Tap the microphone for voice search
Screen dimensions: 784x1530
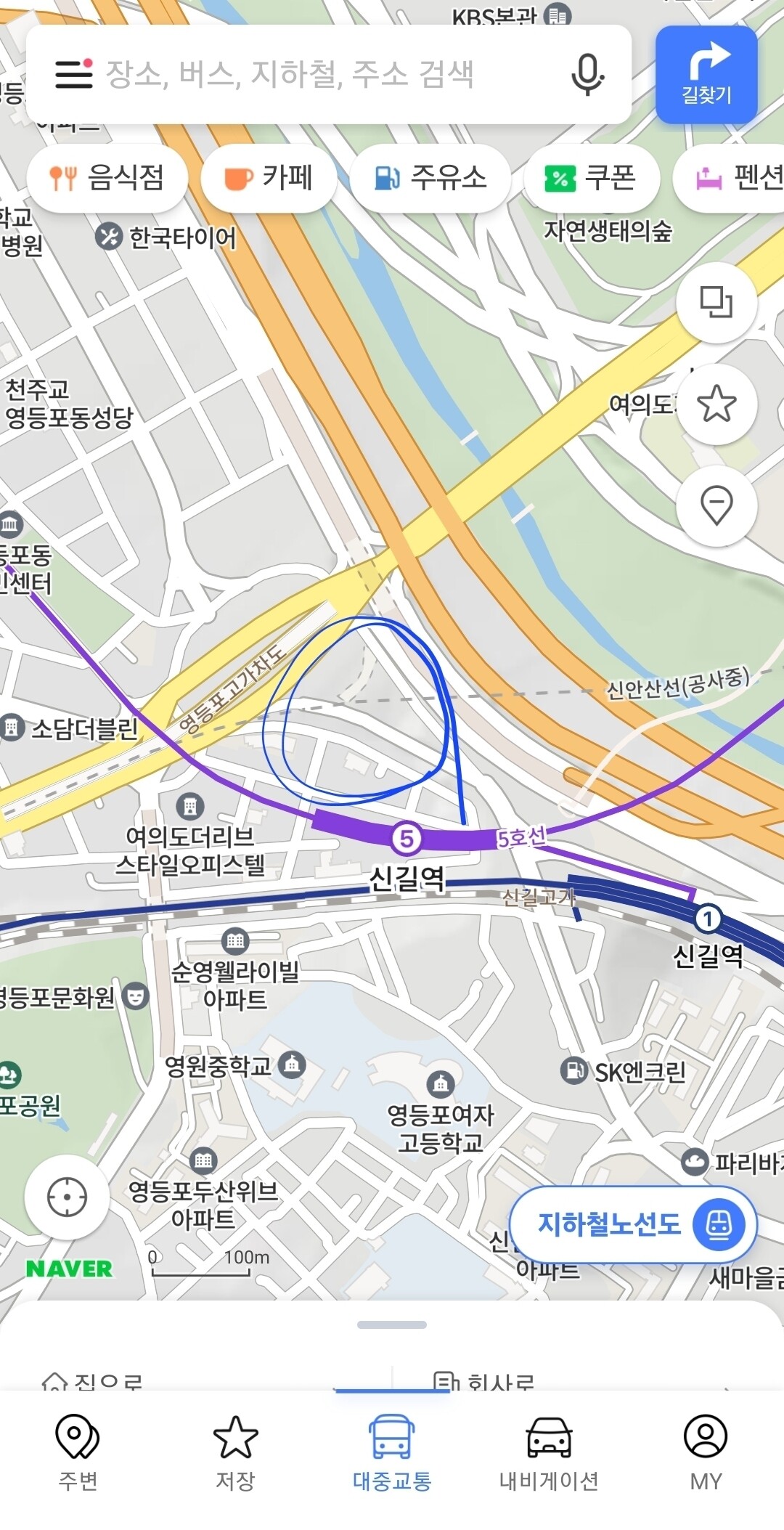(x=588, y=73)
